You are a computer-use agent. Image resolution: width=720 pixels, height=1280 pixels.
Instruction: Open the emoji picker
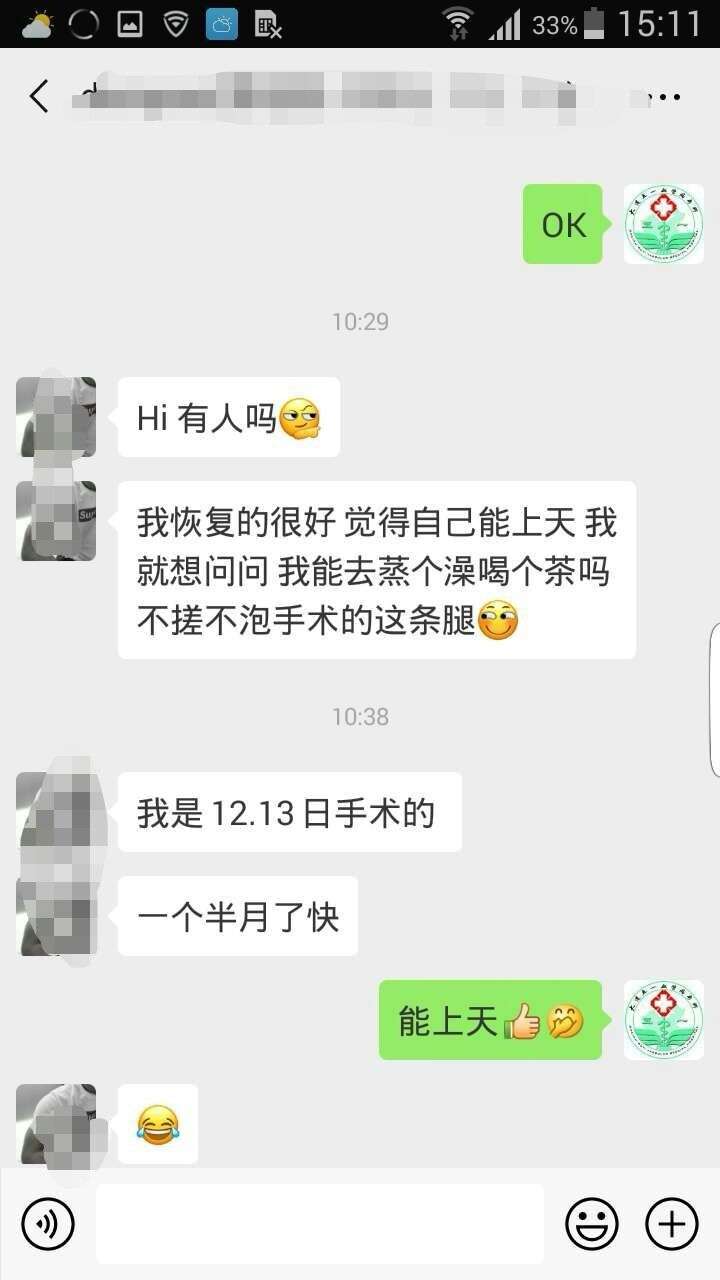[x=592, y=1223]
